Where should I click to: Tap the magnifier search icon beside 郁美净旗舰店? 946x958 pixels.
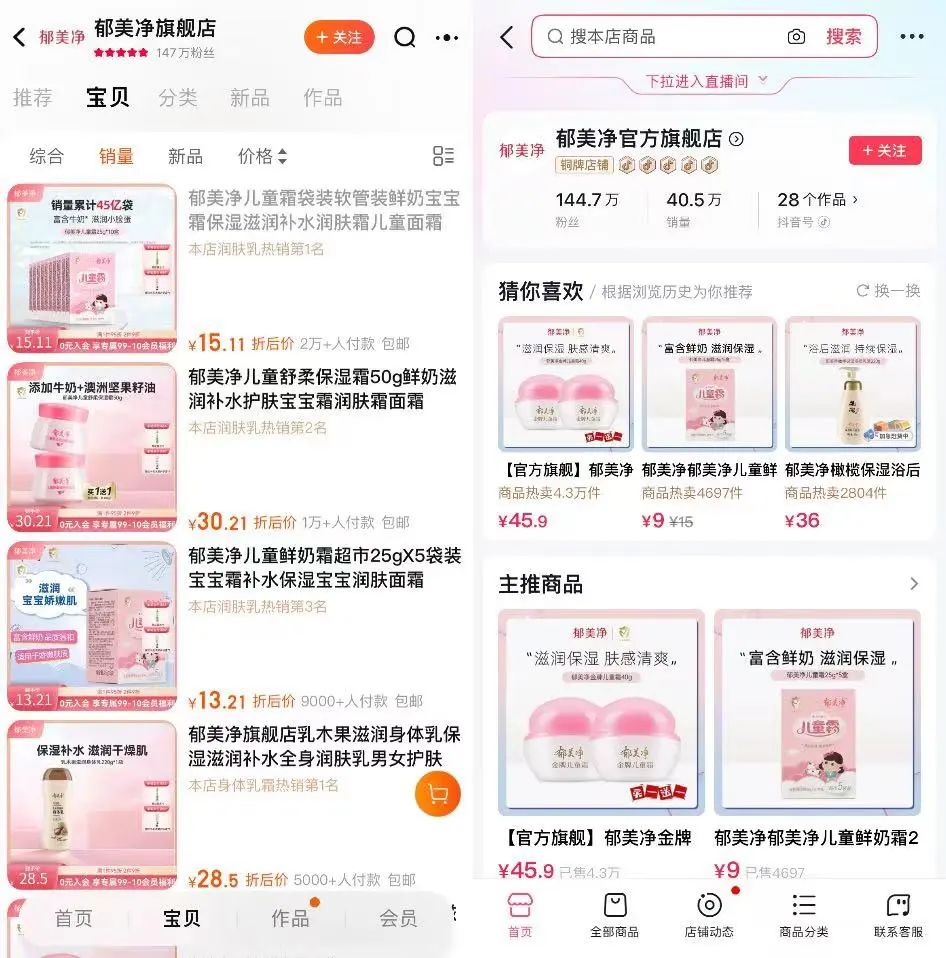pos(405,37)
